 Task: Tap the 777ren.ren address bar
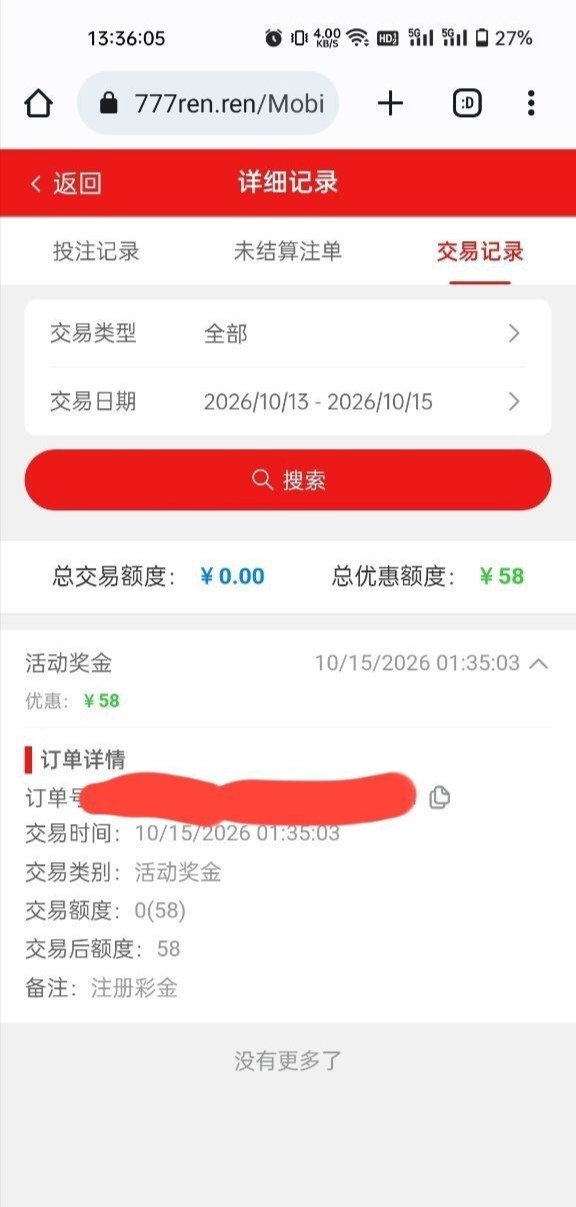click(208, 103)
